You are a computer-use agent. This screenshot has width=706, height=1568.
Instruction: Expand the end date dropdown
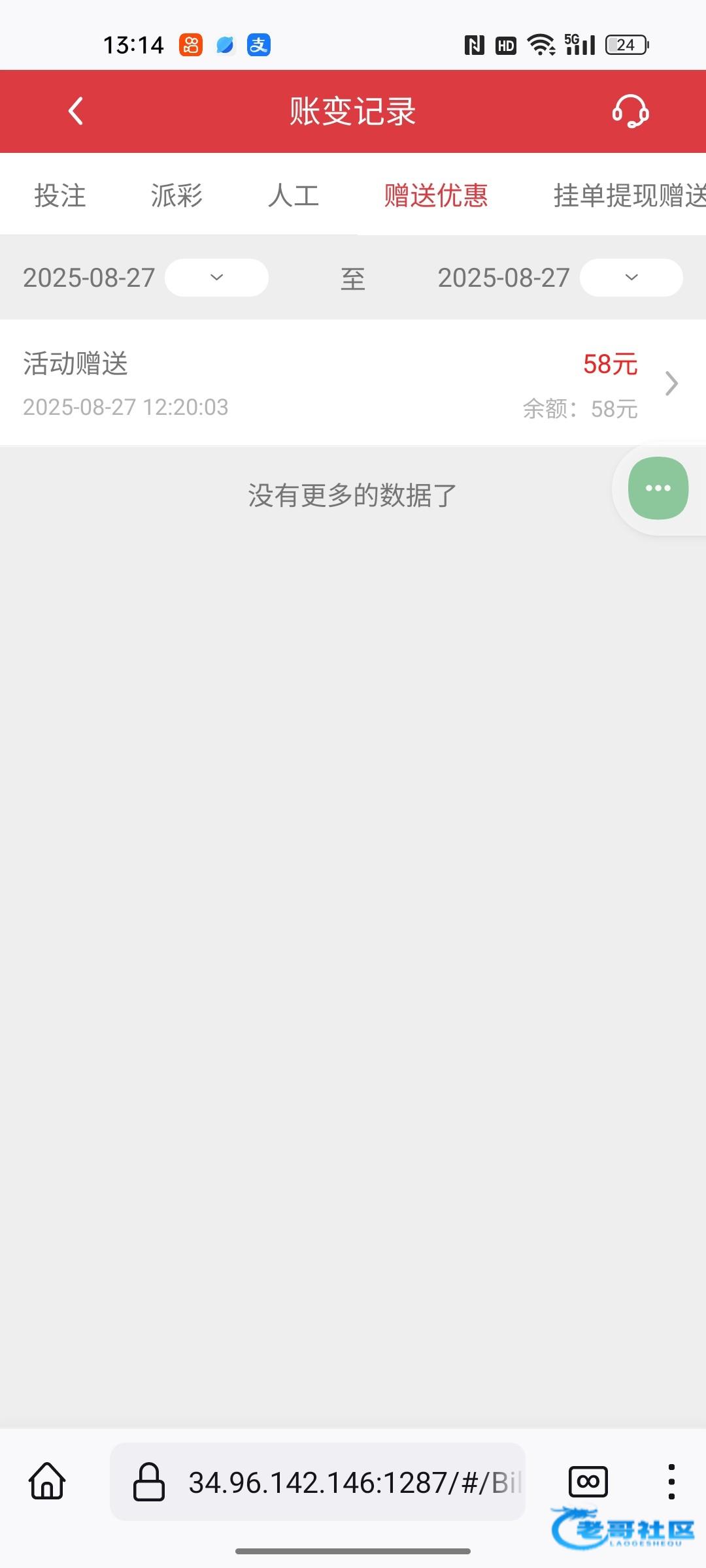pos(631,278)
